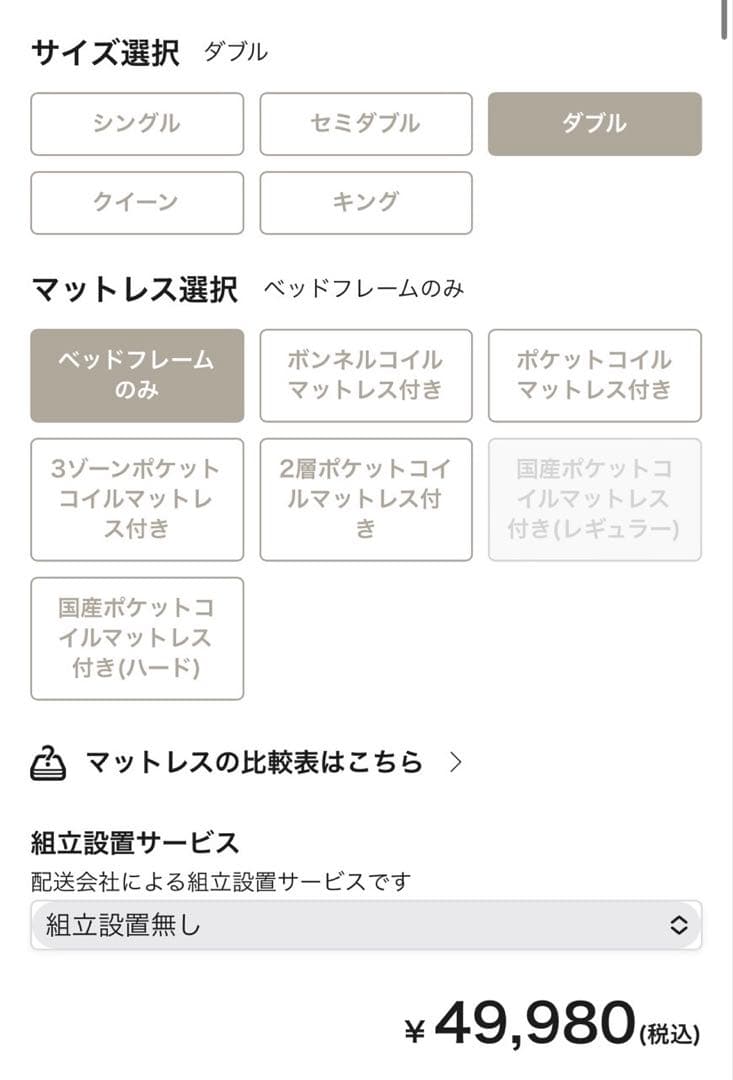Image resolution: width=733 pixels, height=1080 pixels.
Task: Choose ポケットコイルマットレス付き option
Action: [595, 375]
